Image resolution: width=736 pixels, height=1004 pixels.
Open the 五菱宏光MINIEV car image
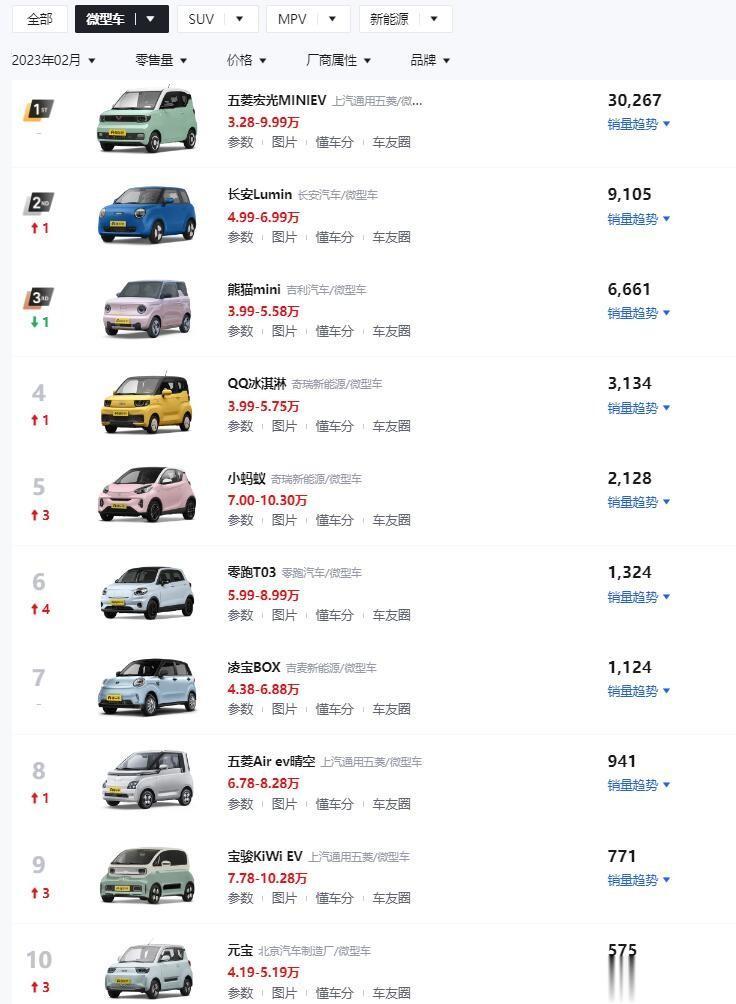pyautogui.click(x=147, y=119)
